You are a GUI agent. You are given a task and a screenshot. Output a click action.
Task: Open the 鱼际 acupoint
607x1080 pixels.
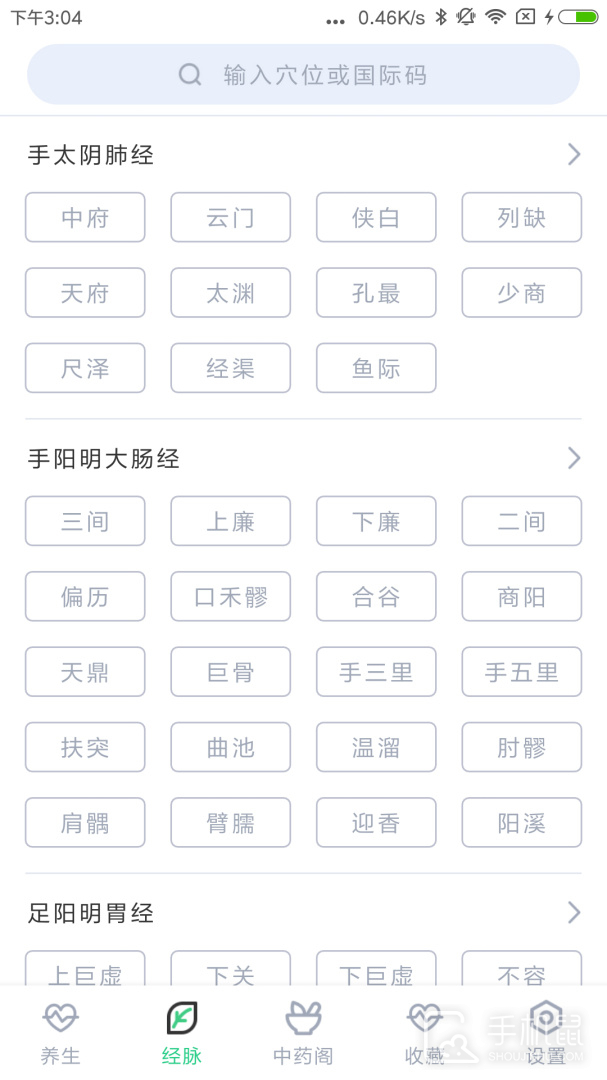tap(376, 368)
